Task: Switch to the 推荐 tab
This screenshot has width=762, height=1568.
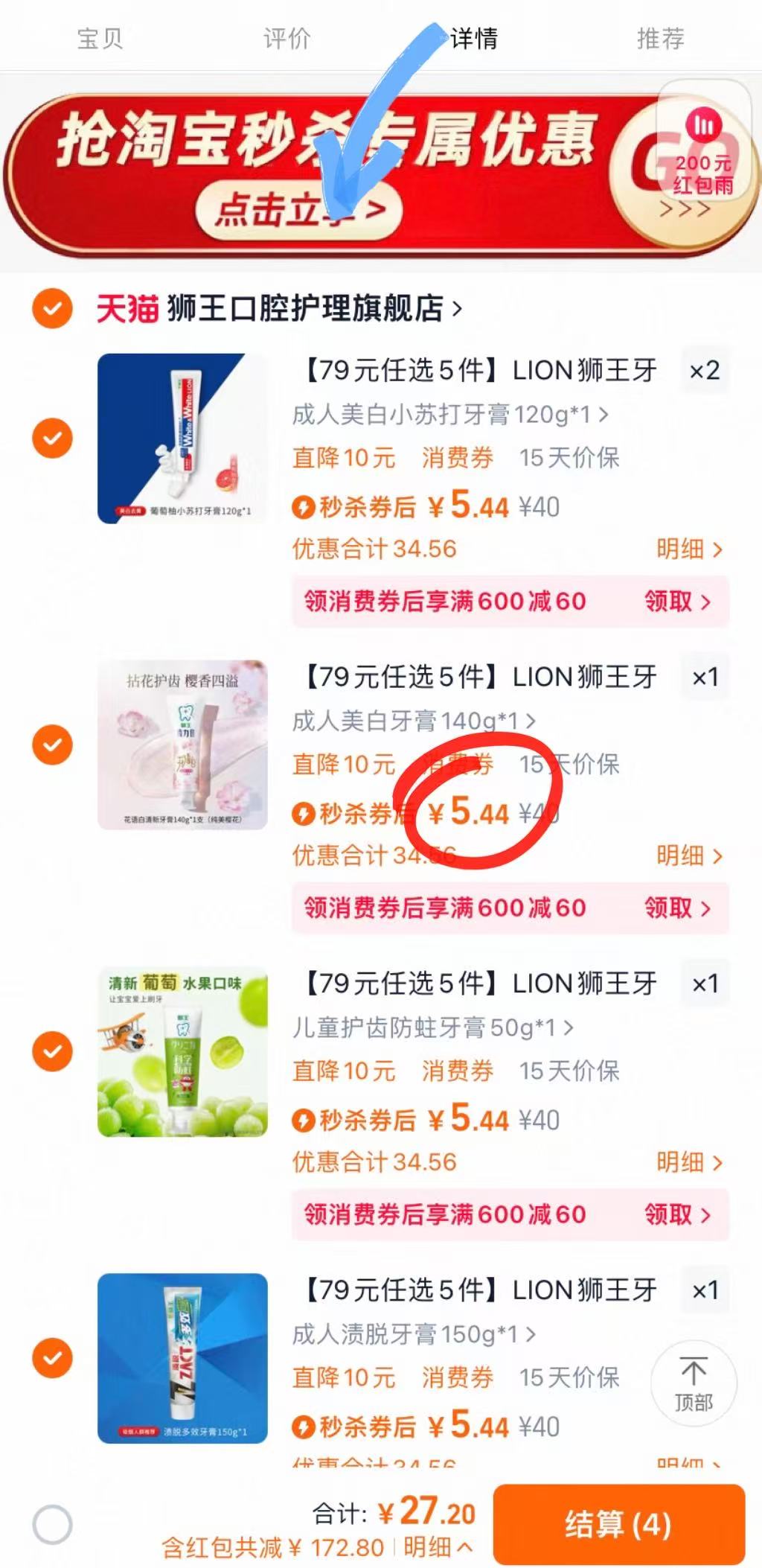Action: [x=659, y=40]
